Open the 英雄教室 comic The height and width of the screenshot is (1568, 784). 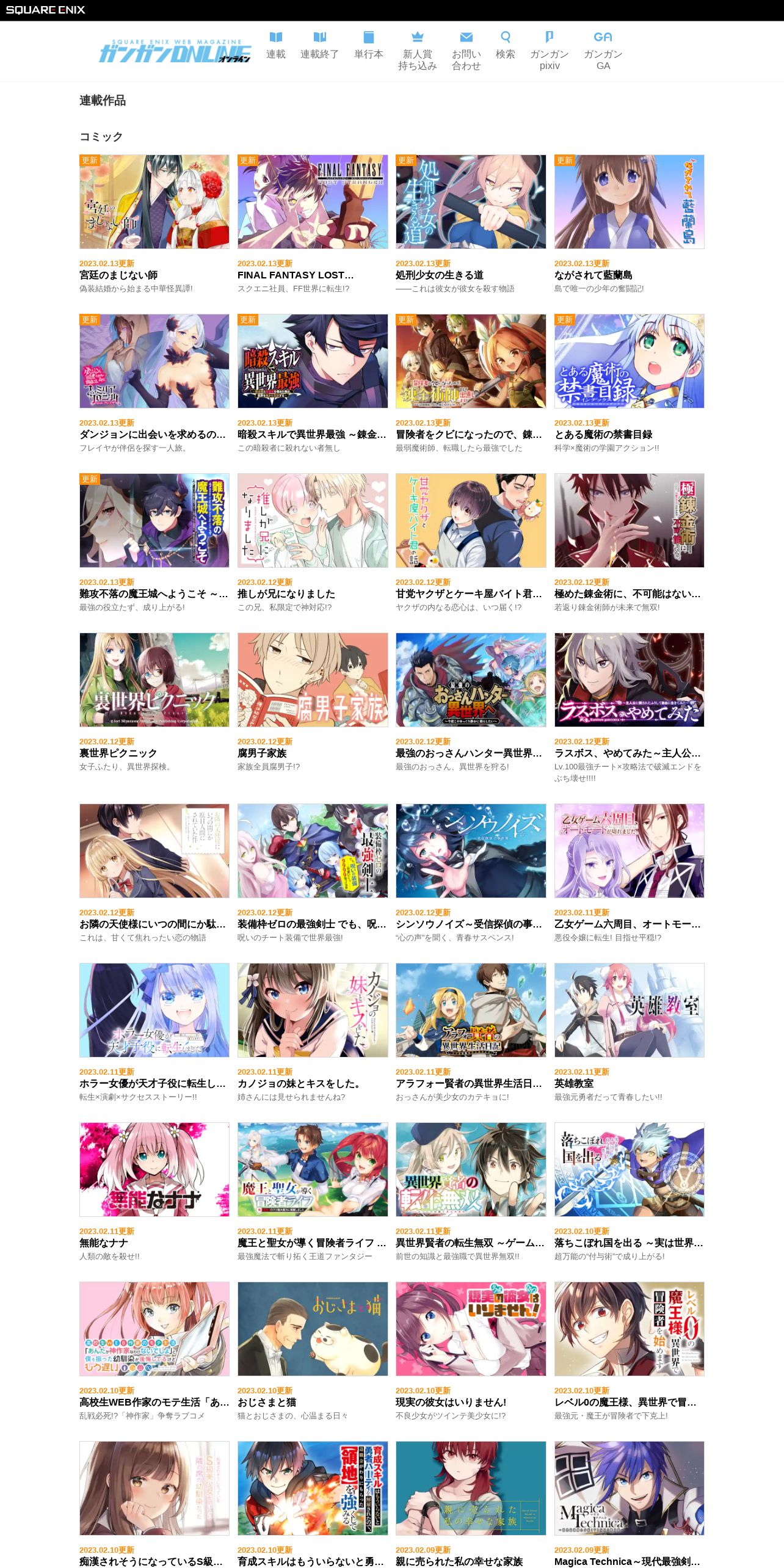pyautogui.click(x=630, y=1033)
